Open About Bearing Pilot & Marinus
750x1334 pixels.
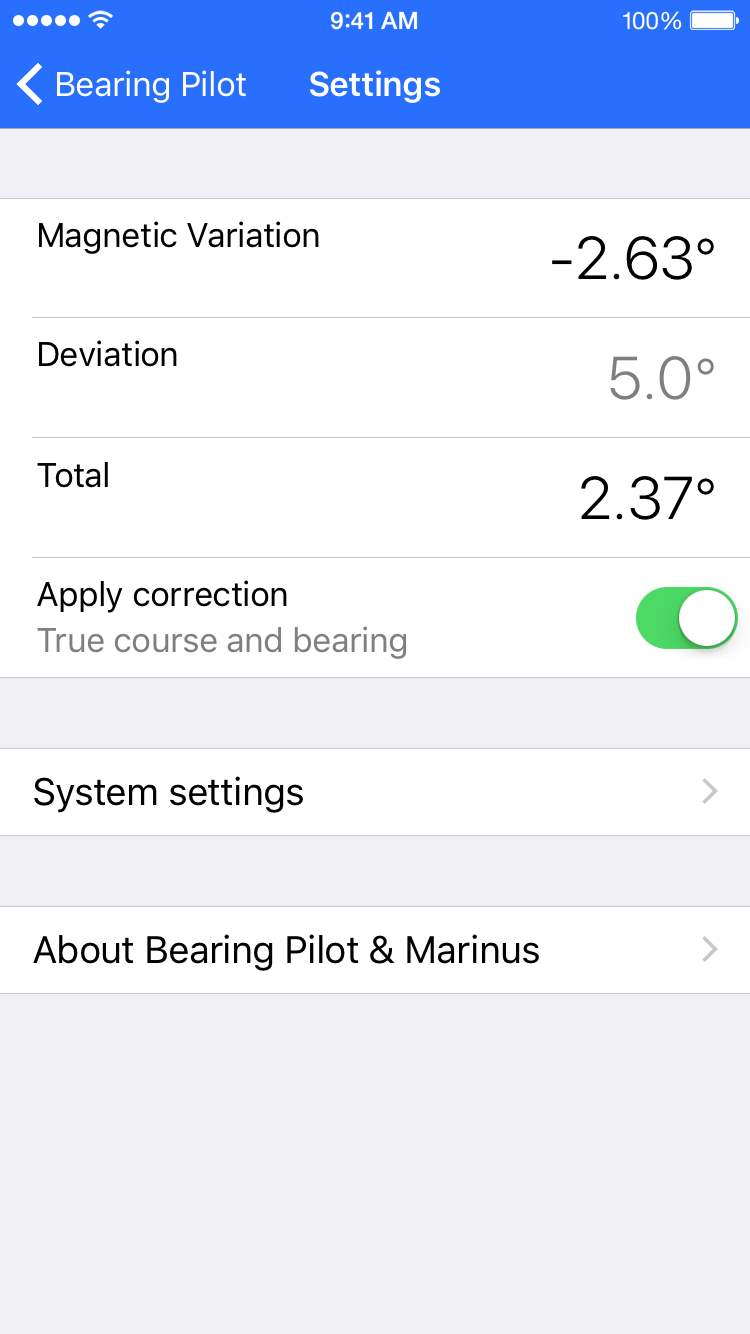click(375, 950)
